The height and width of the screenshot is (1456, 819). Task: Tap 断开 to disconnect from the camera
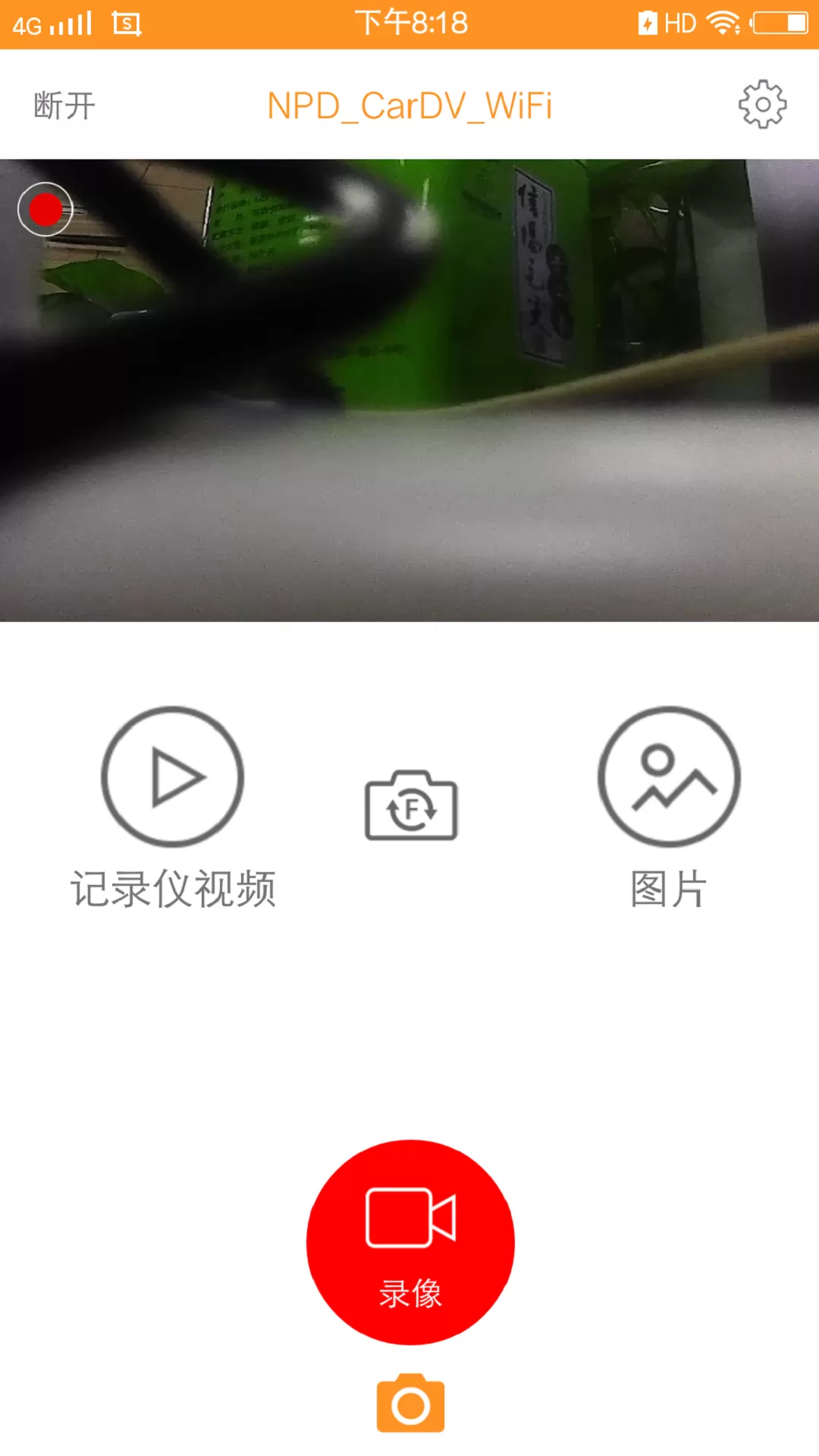[64, 105]
